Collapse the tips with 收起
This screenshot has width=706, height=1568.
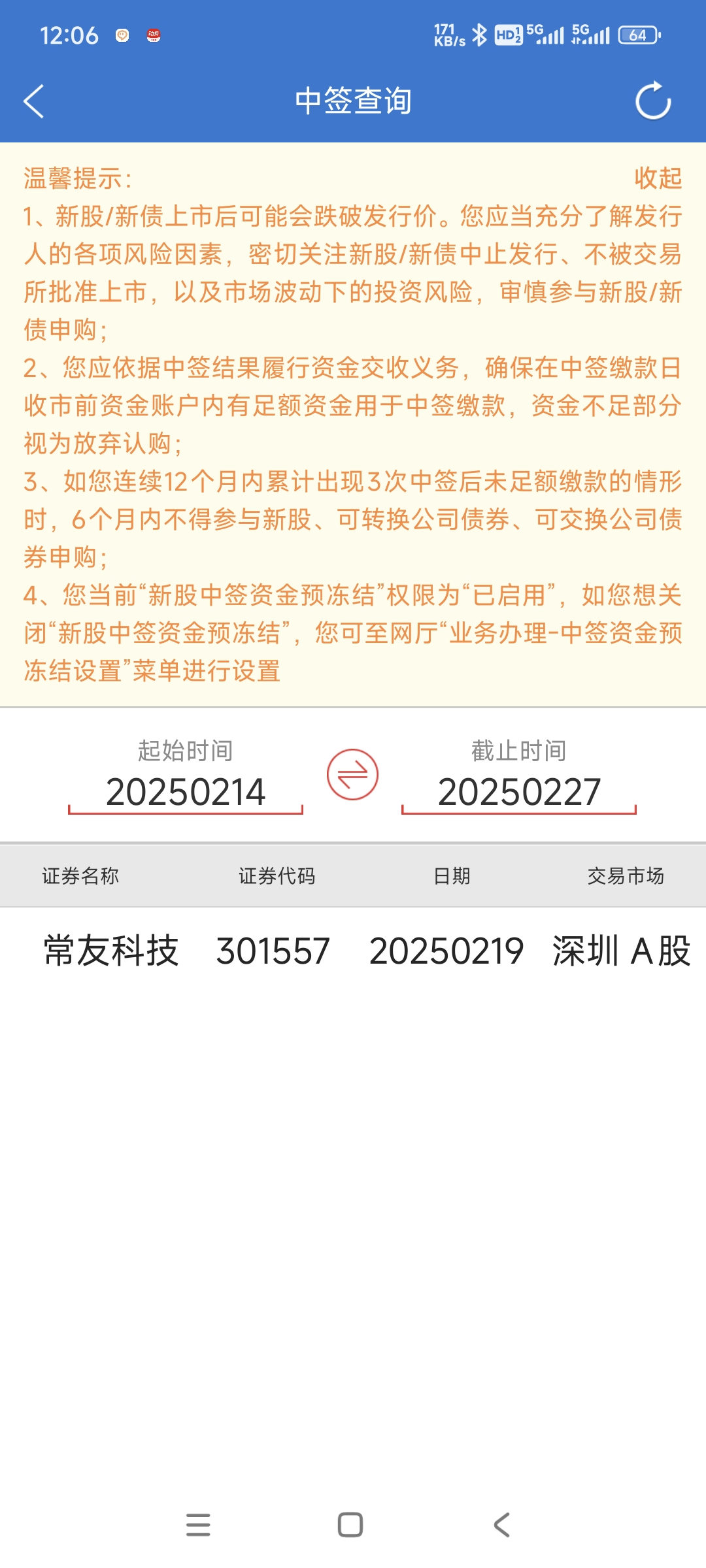click(x=658, y=178)
